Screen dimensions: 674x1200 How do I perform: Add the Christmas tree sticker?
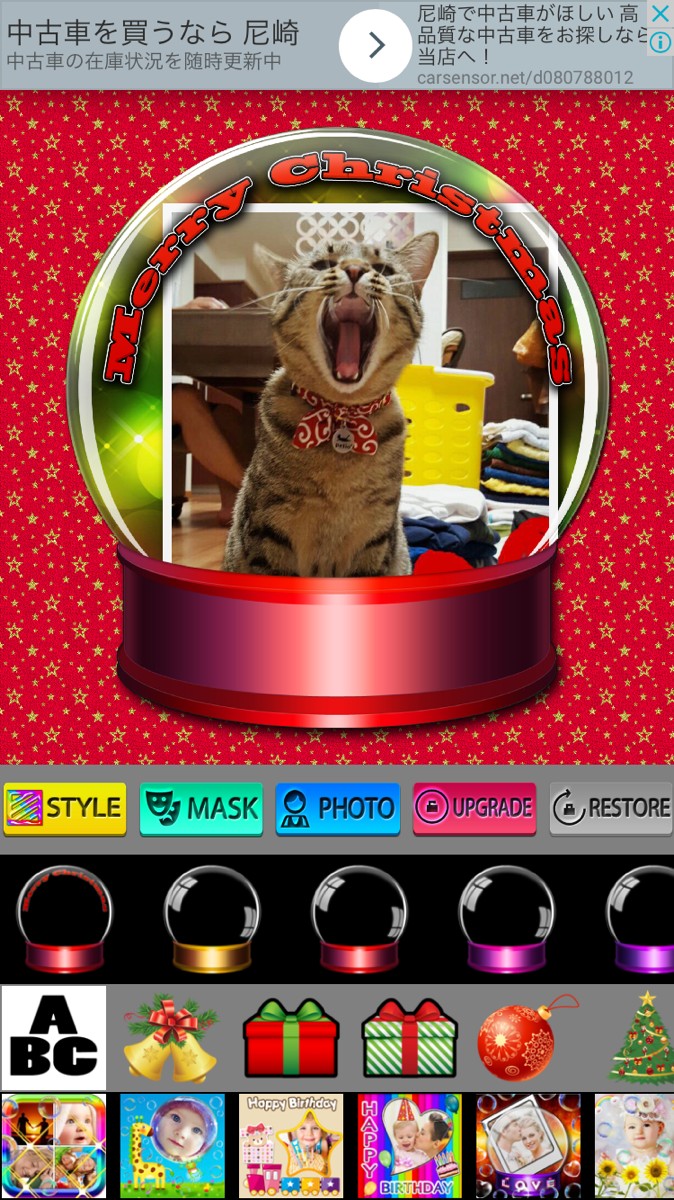[x=642, y=1038]
